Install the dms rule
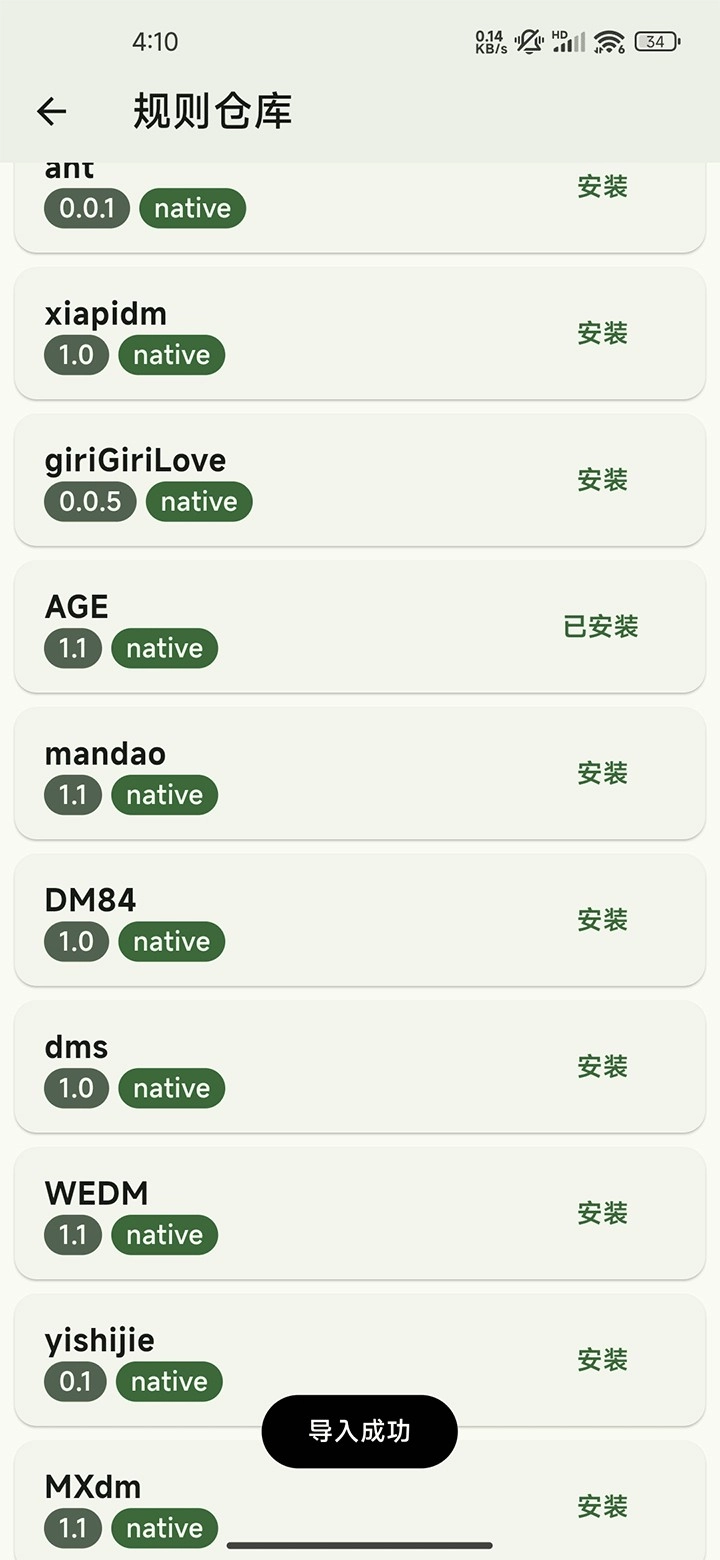The image size is (720, 1560). (602, 1067)
